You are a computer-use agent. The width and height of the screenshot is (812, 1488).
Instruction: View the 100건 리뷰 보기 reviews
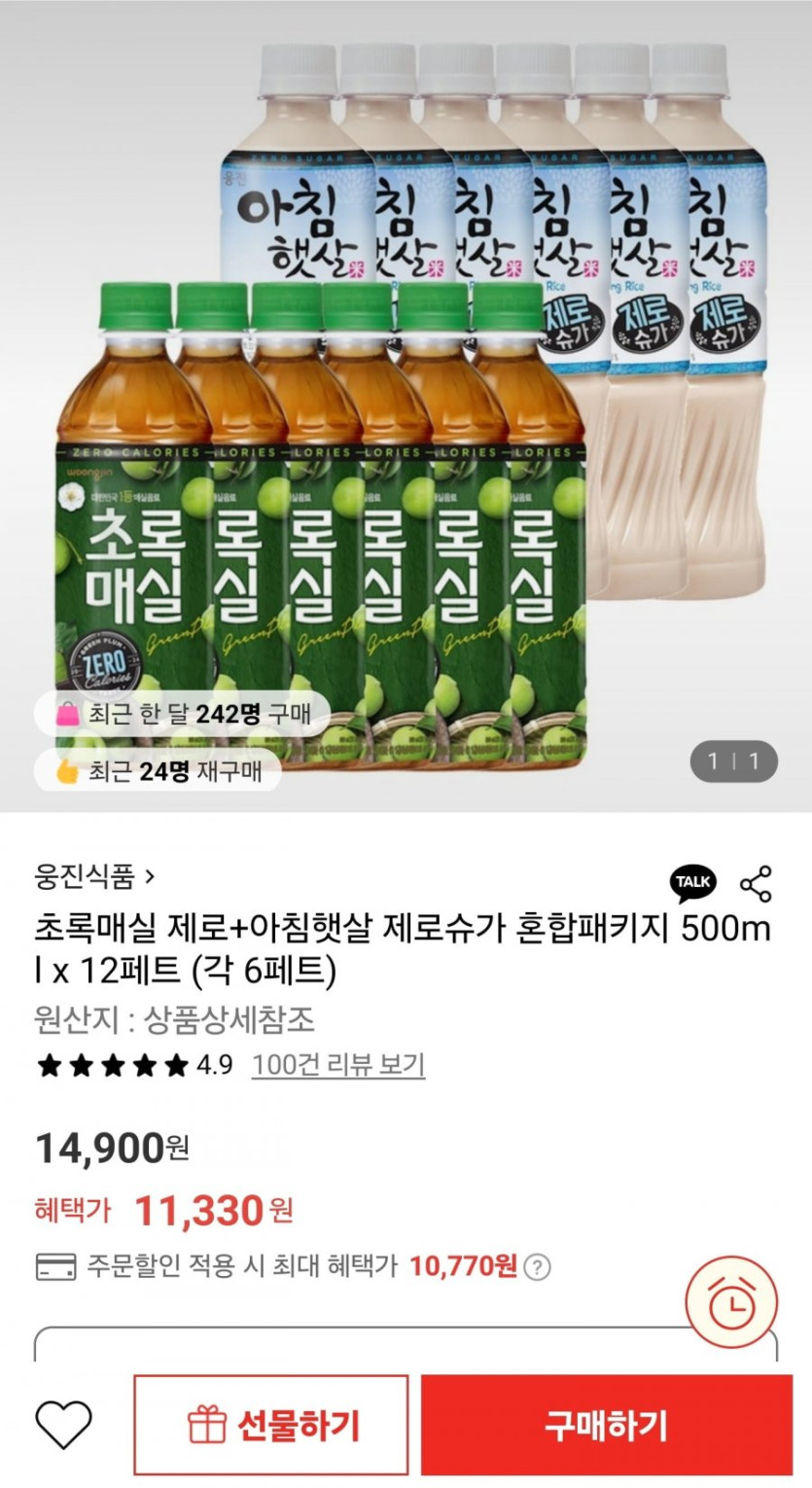point(338,1065)
